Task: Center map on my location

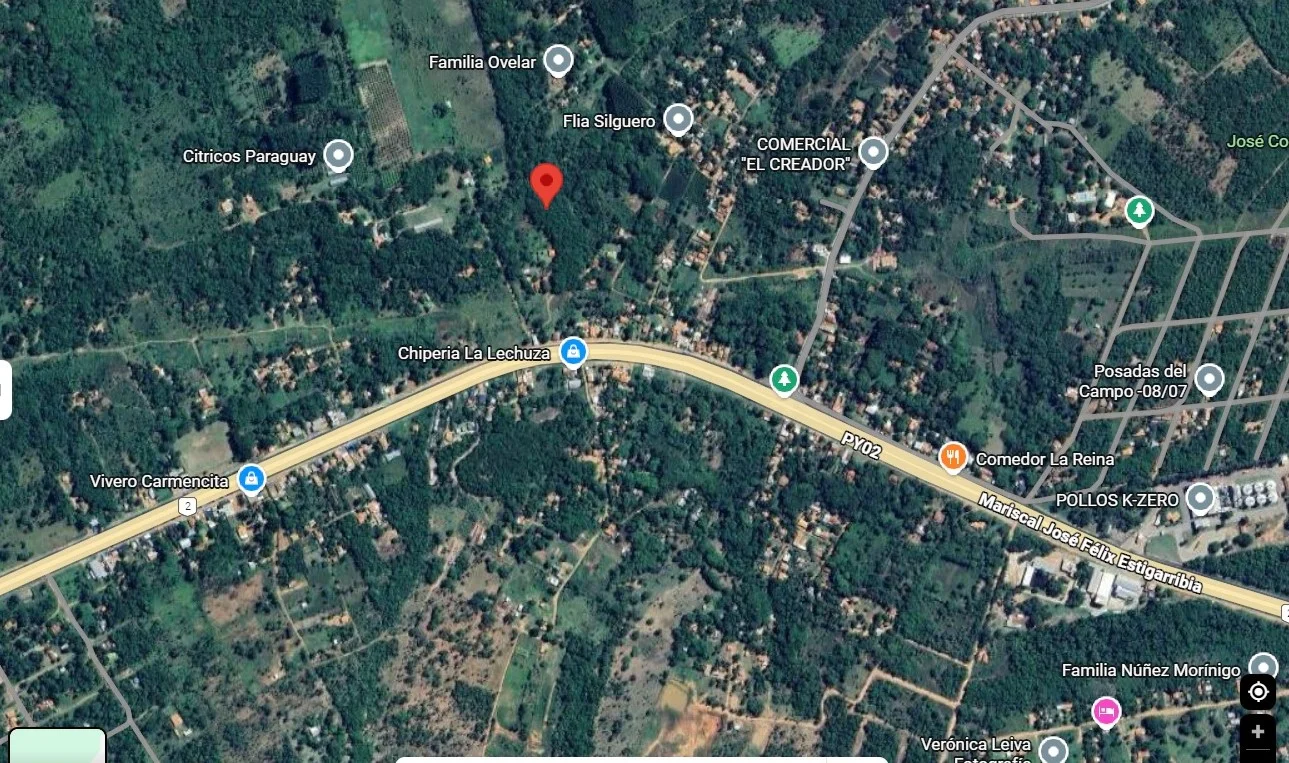Action: (1258, 692)
